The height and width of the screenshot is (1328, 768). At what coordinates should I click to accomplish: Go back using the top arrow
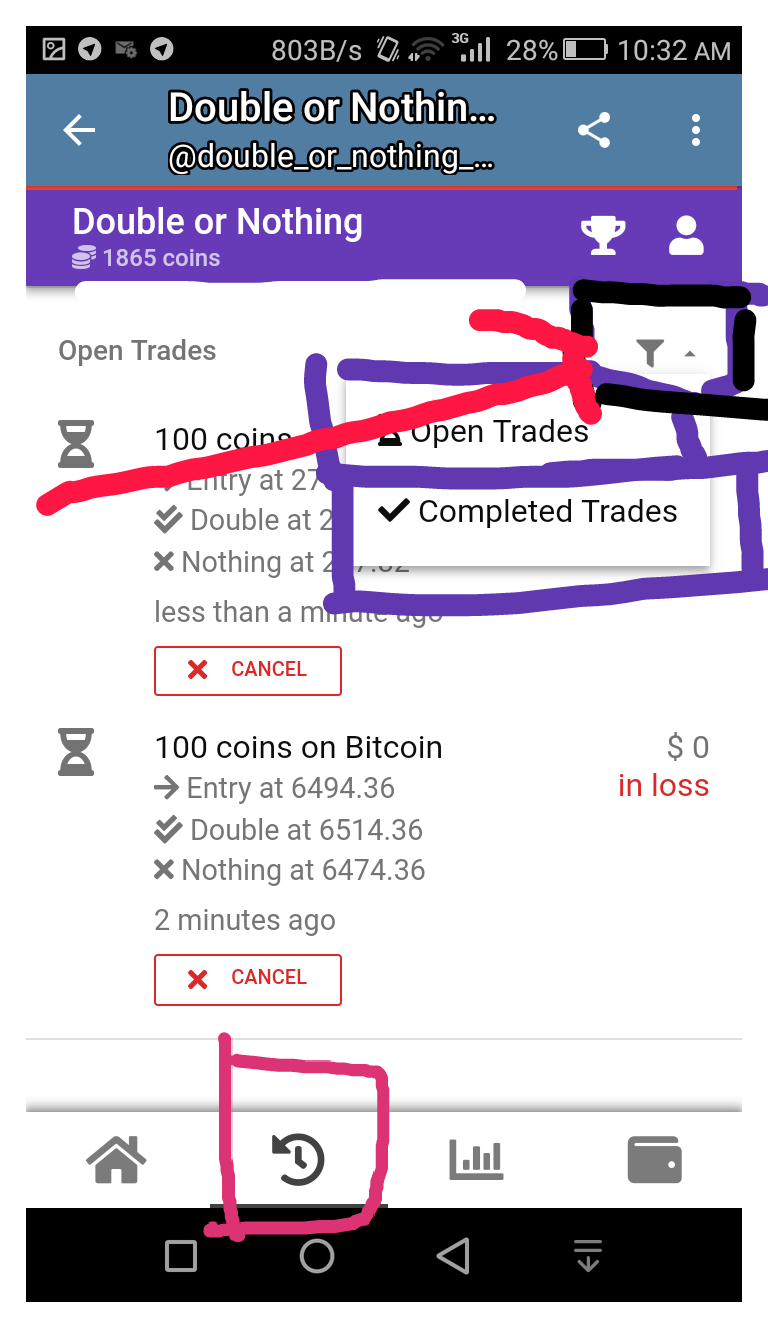(79, 131)
